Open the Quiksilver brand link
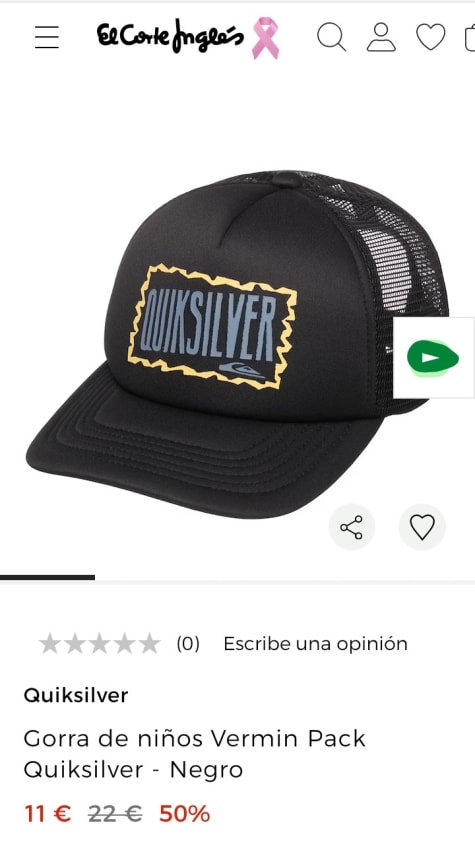The height and width of the screenshot is (858, 475). [x=76, y=695]
